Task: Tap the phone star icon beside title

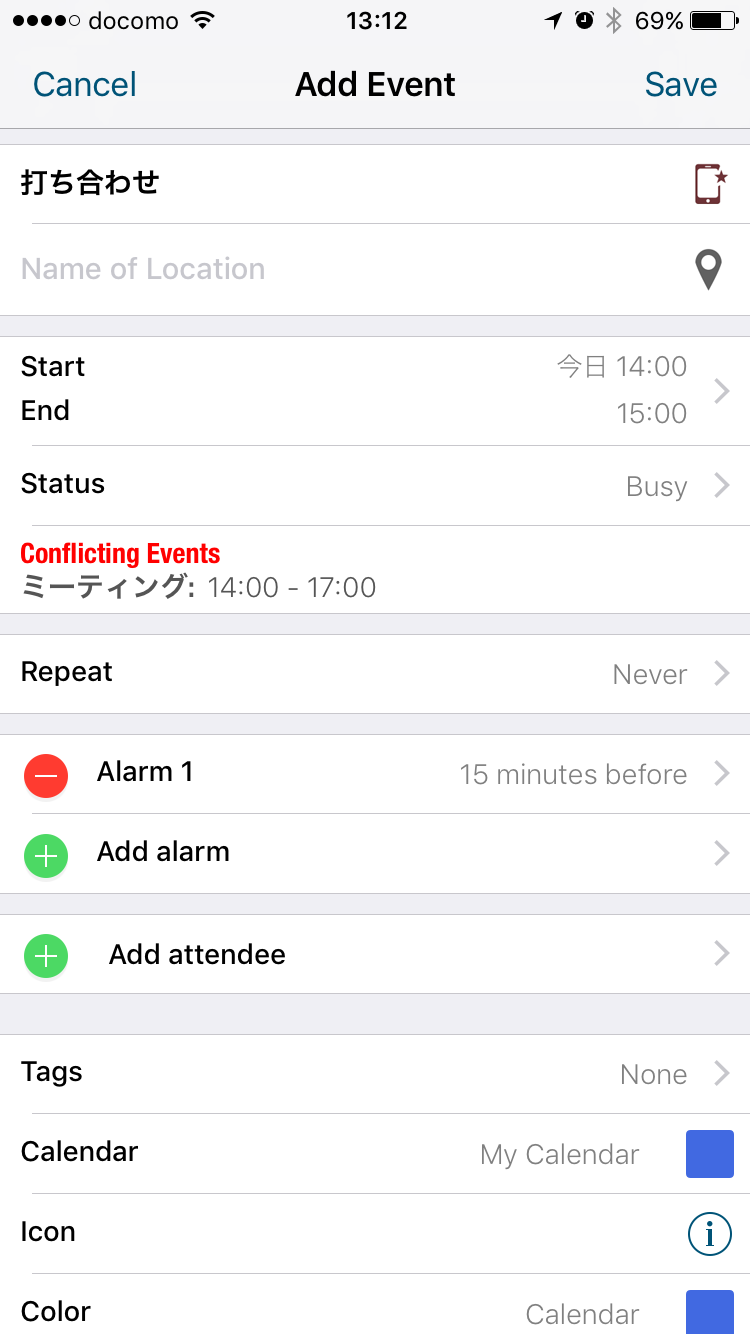Action: (x=710, y=184)
